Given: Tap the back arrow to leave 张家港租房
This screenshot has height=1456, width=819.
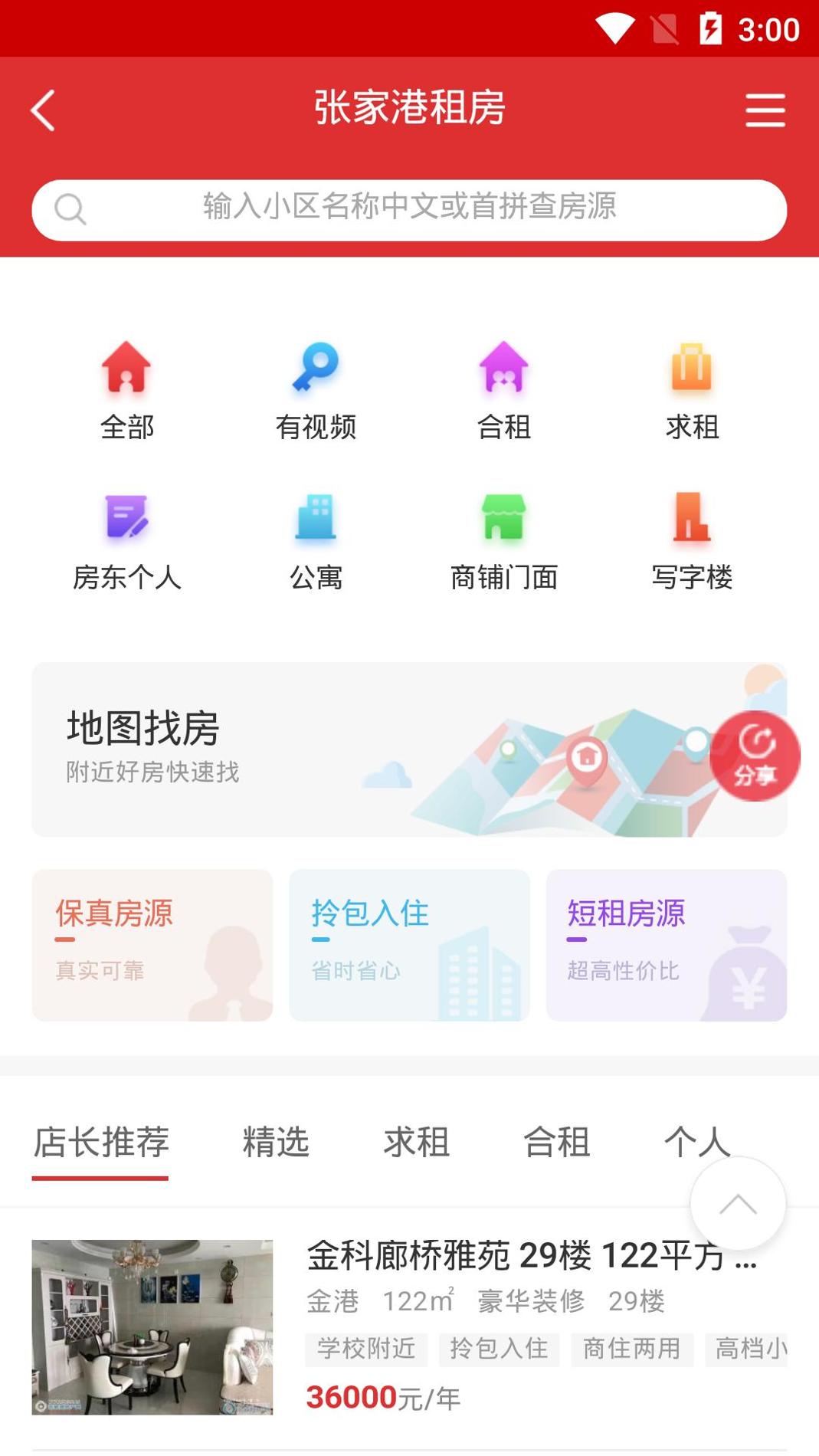Looking at the screenshot, I should [43, 109].
